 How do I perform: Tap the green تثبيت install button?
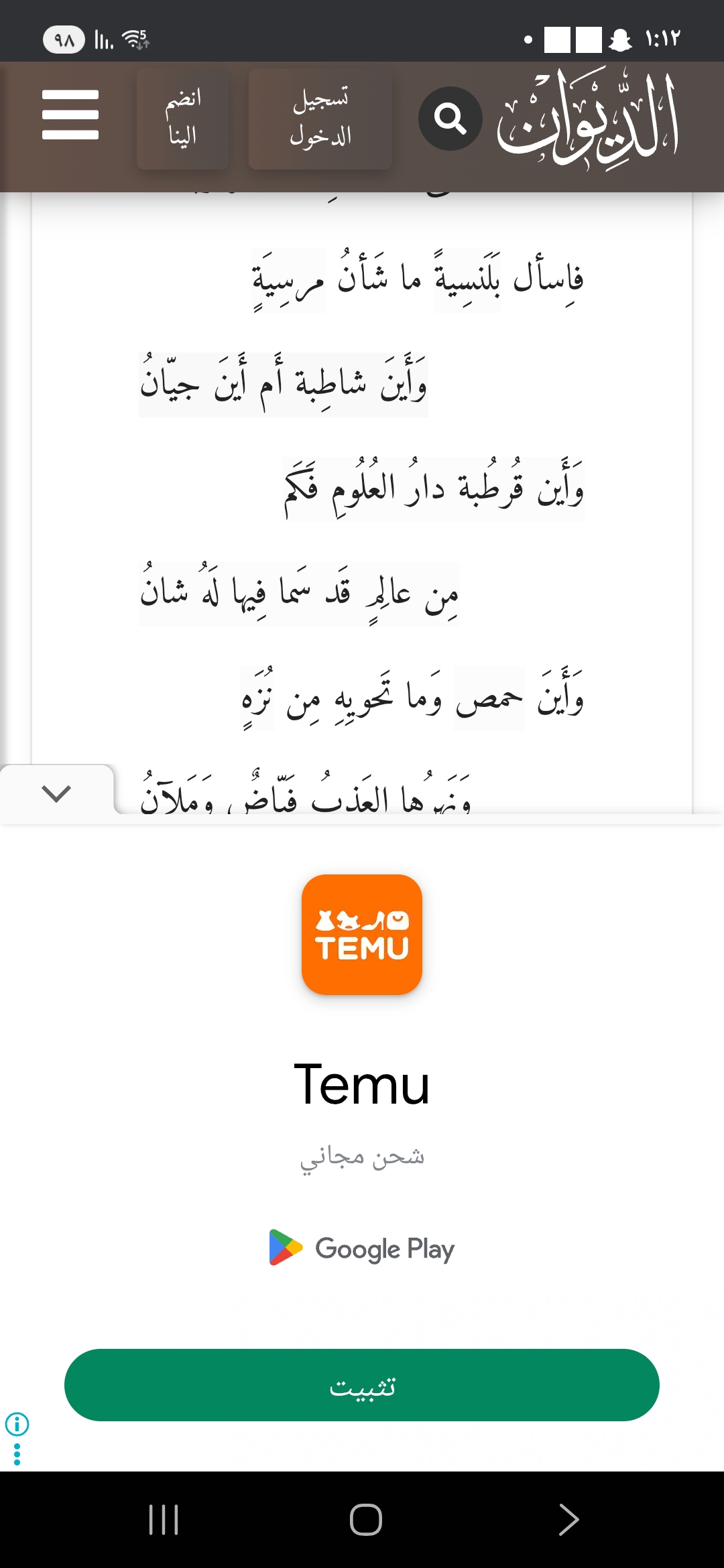[x=362, y=1385]
